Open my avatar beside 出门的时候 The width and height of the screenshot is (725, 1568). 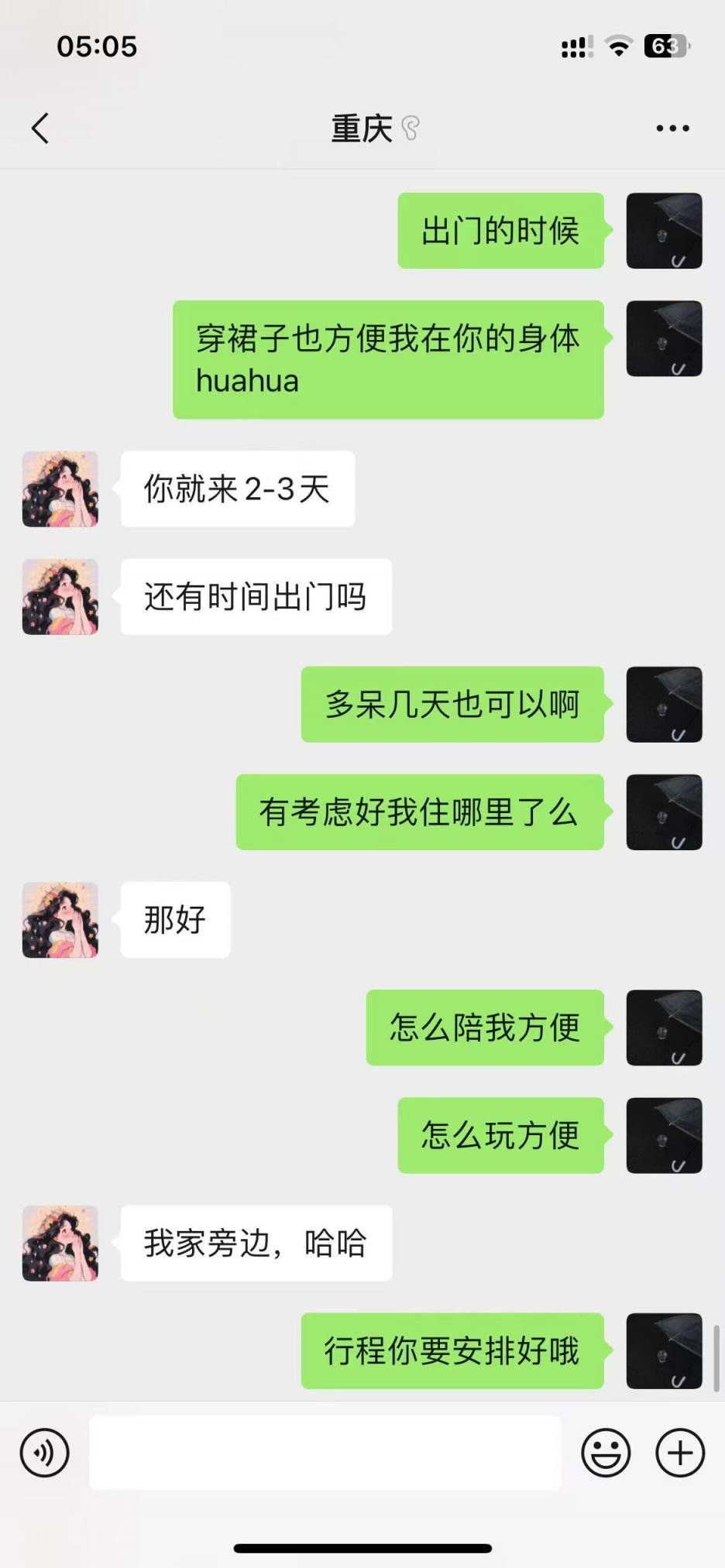[664, 231]
